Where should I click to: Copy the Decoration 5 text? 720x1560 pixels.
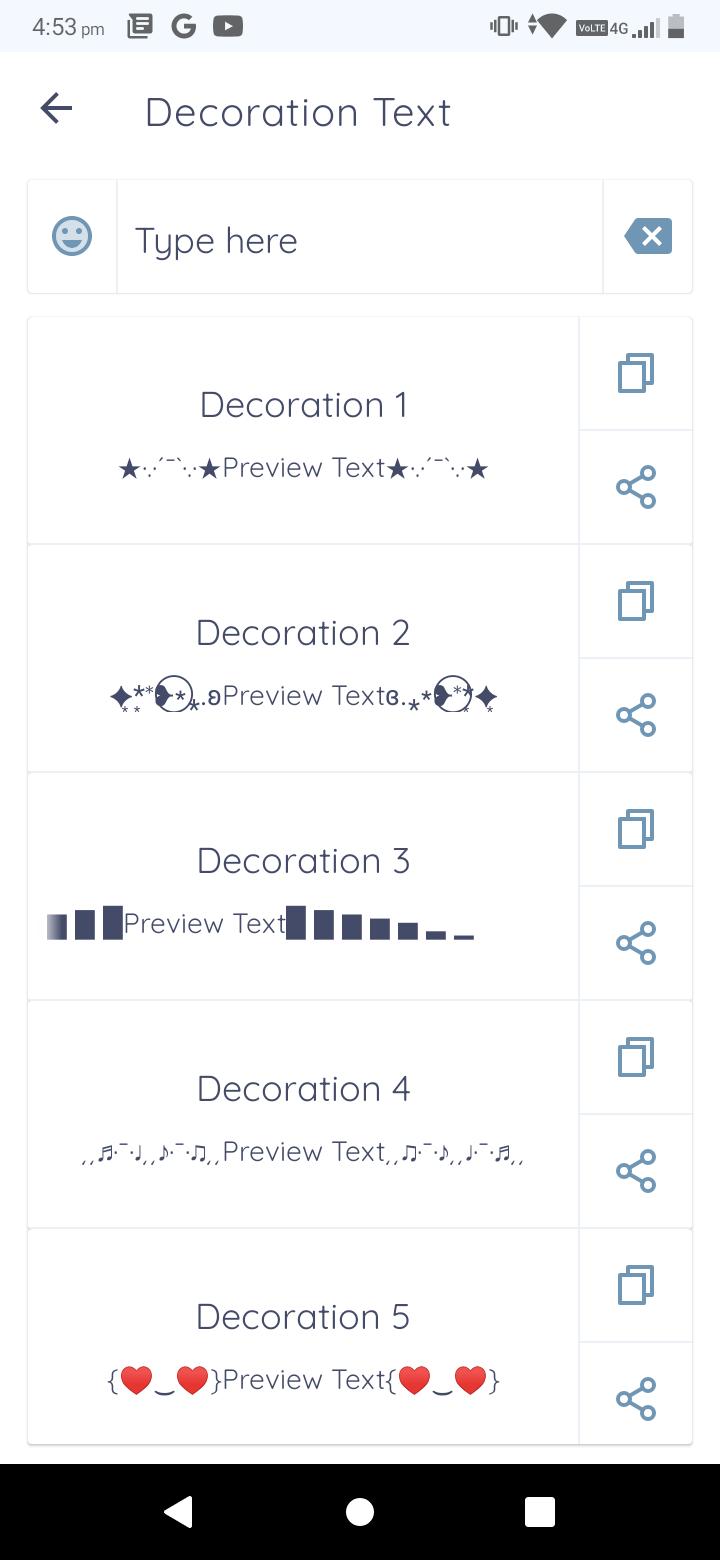(636, 1285)
